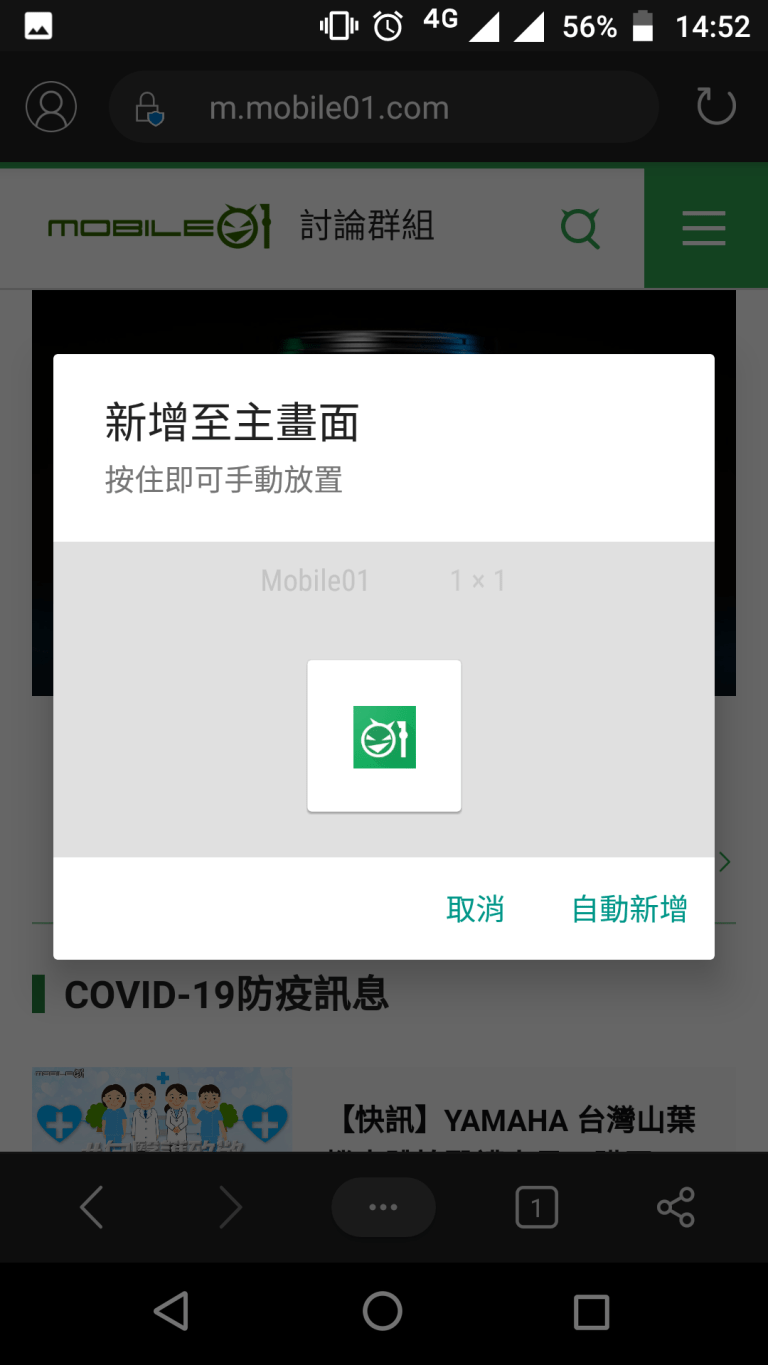Tap the Mobile01 logo
This screenshot has width=768, height=1365.
[160, 228]
